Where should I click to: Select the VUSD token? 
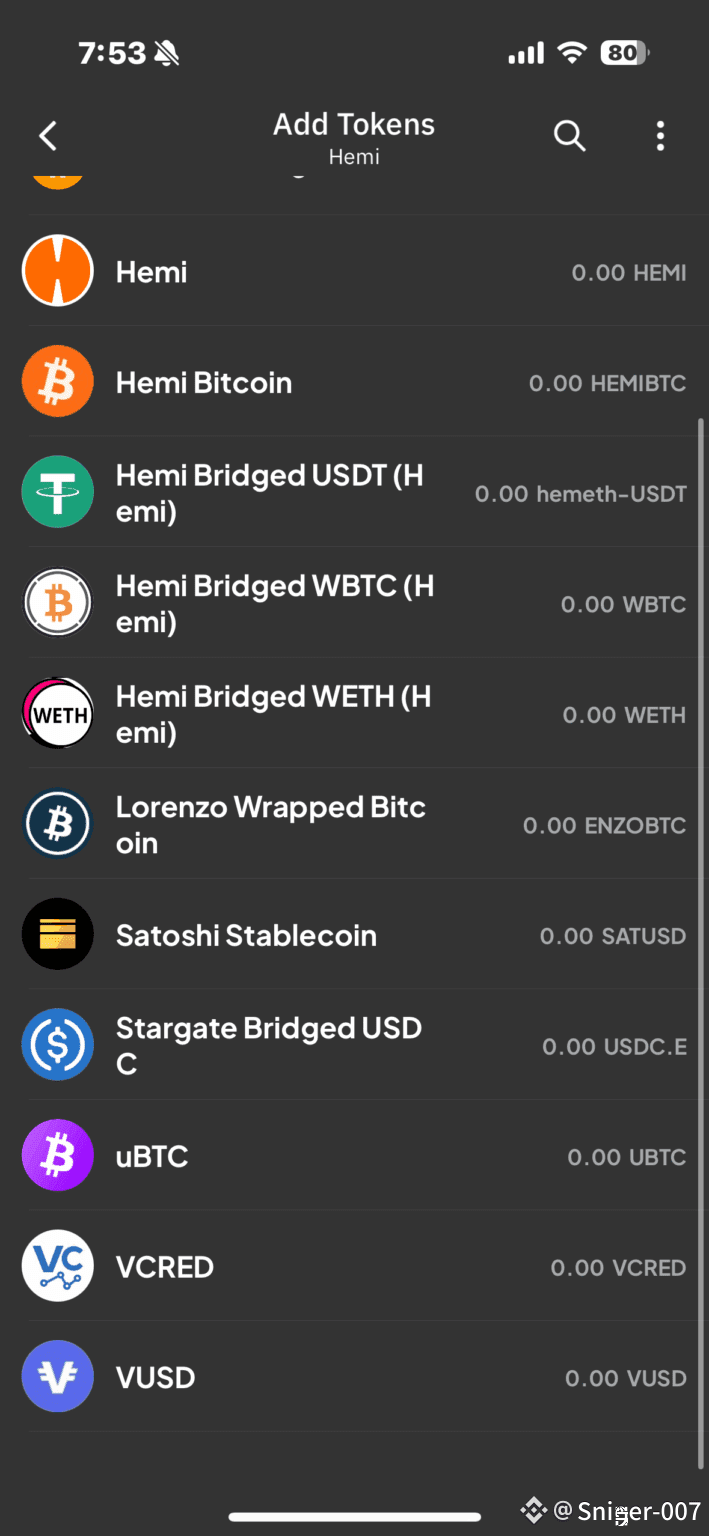pyautogui.click(x=354, y=1378)
